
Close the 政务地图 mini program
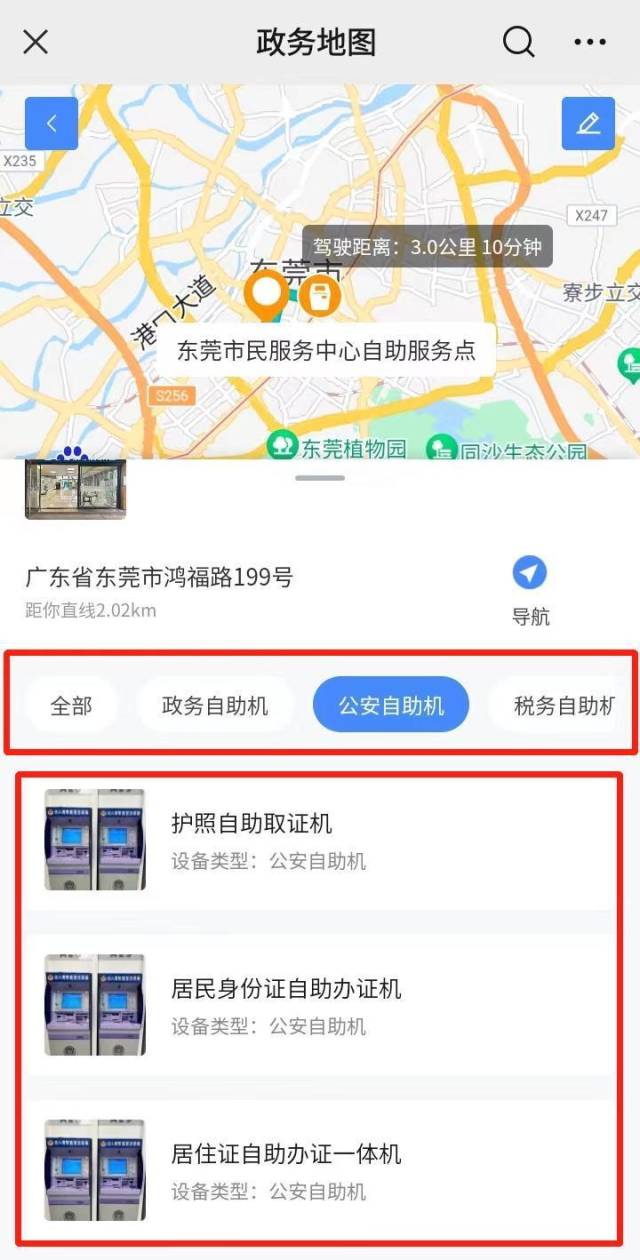(36, 42)
